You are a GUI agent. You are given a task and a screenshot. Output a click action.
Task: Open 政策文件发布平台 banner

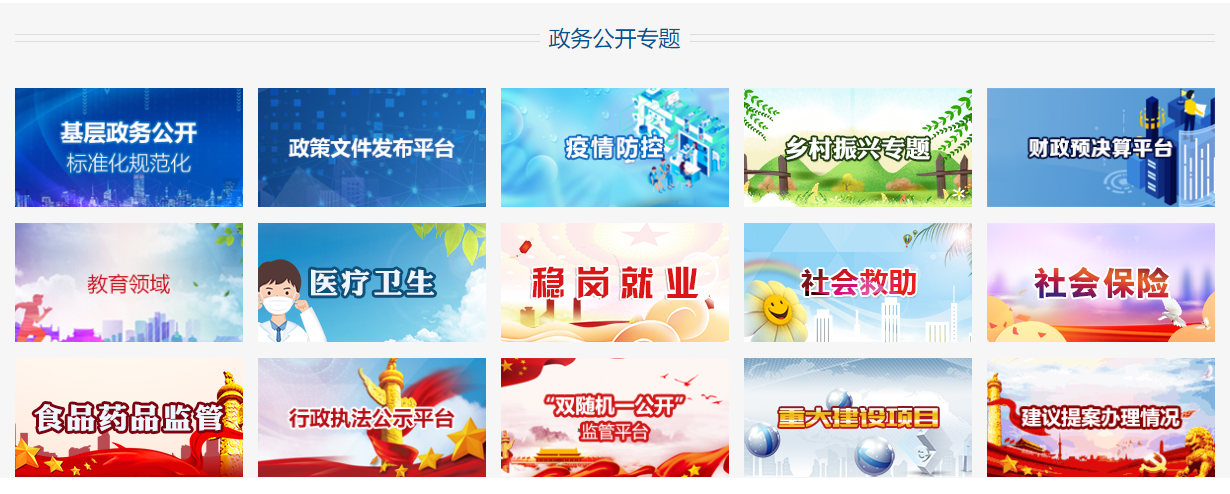(372, 147)
